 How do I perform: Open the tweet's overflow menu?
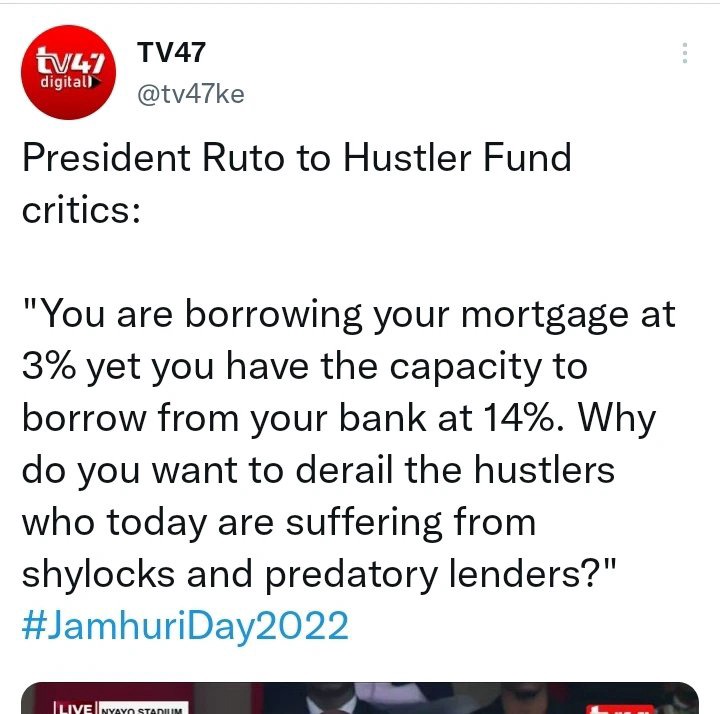[684, 54]
